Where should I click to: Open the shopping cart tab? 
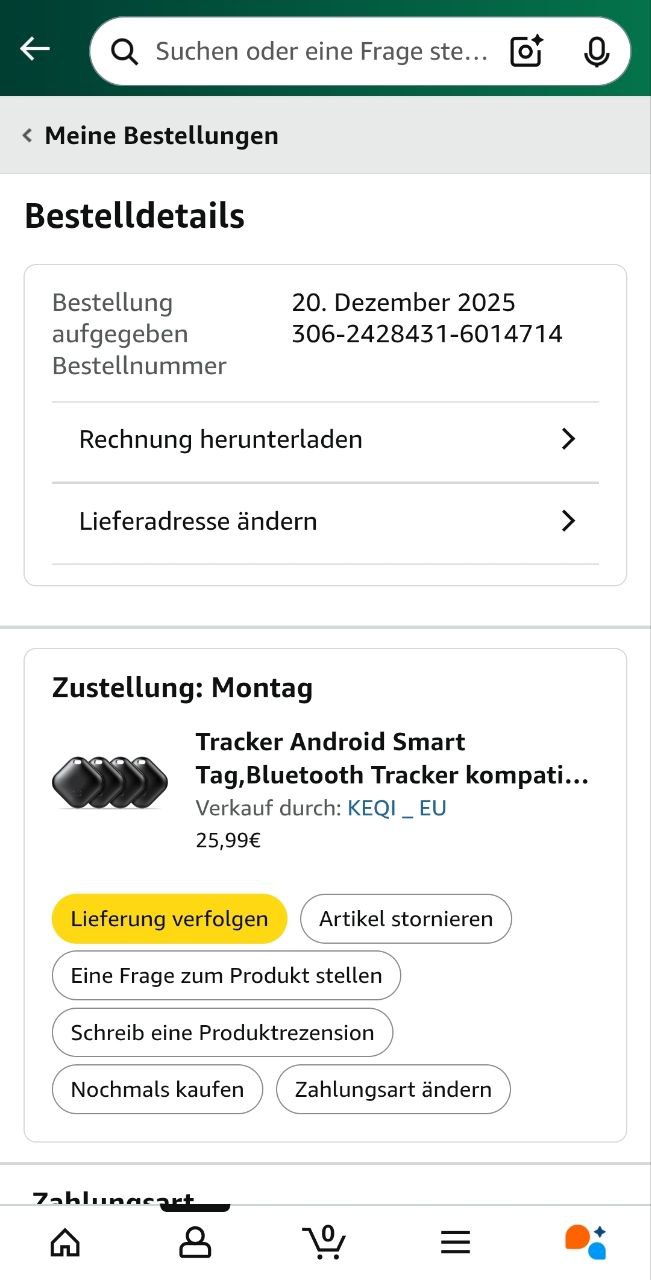click(325, 1242)
